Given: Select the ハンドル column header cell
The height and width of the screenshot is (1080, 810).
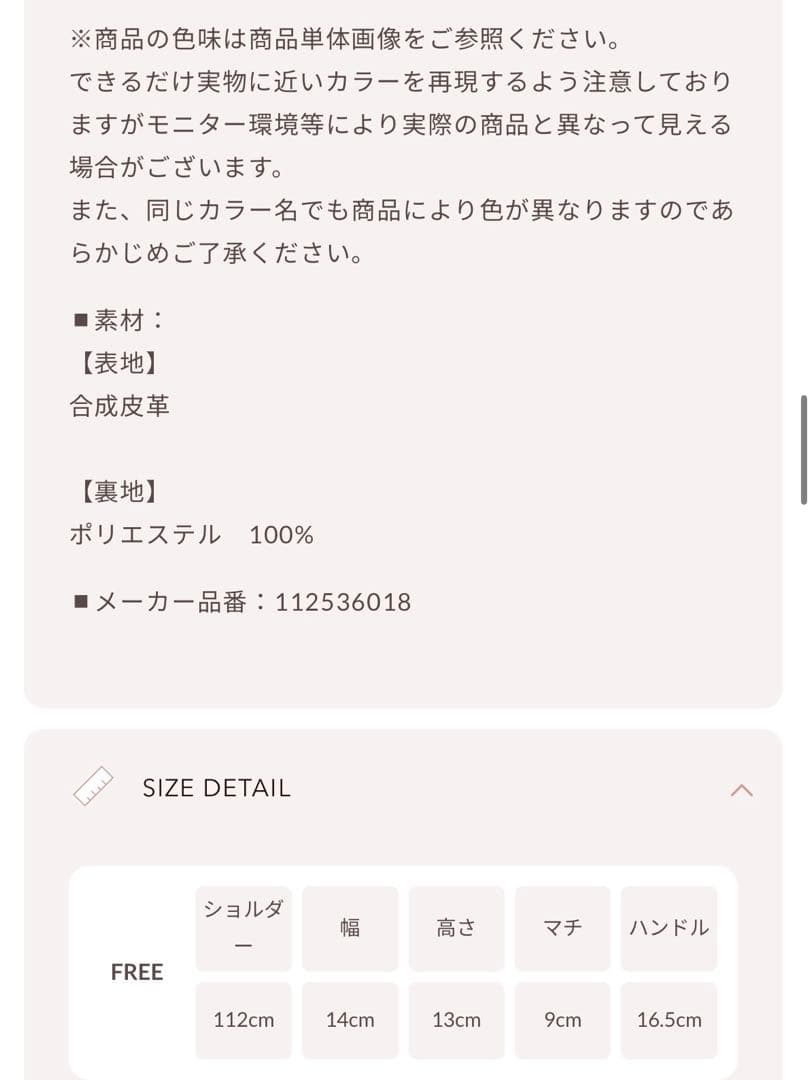Looking at the screenshot, I should [x=668, y=927].
